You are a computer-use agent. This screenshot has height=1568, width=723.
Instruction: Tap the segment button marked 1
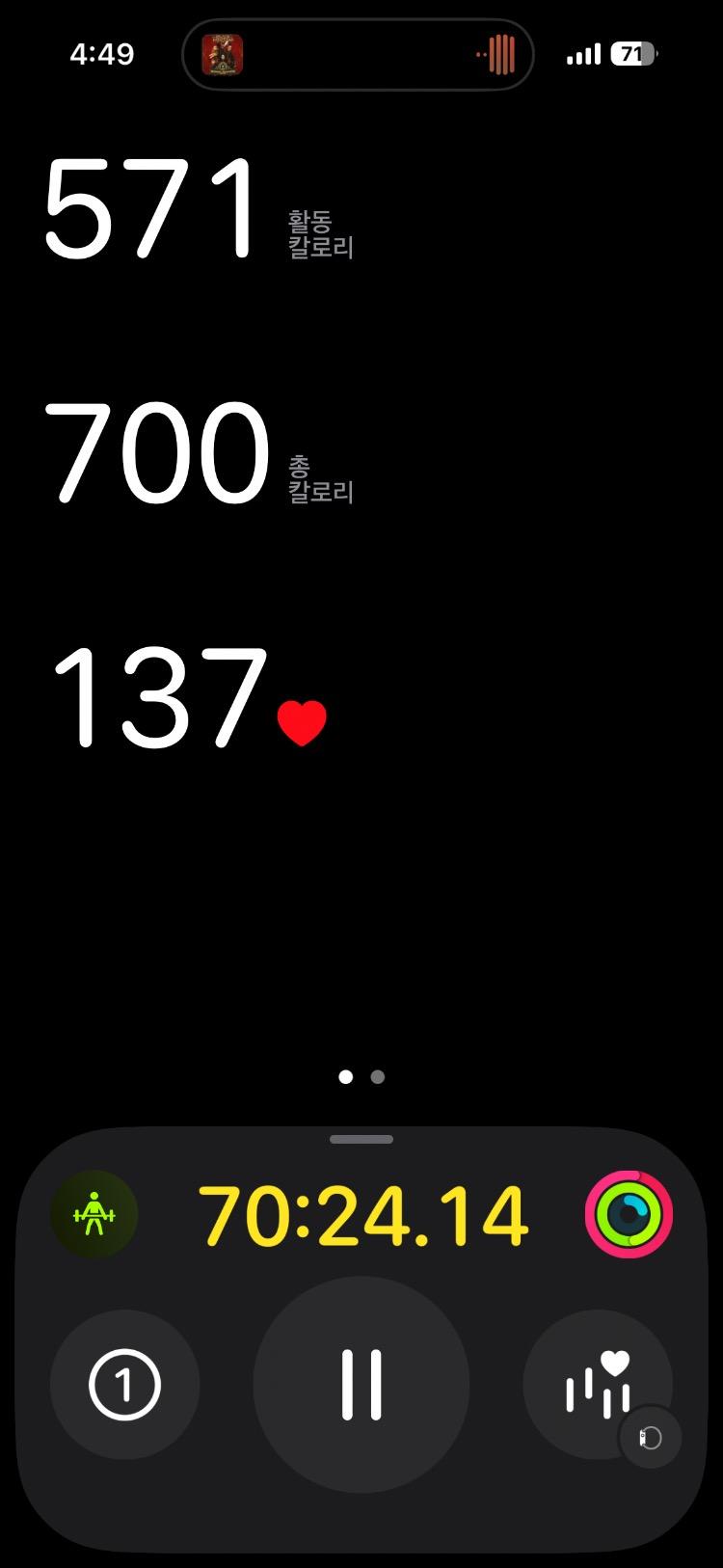[x=124, y=1385]
